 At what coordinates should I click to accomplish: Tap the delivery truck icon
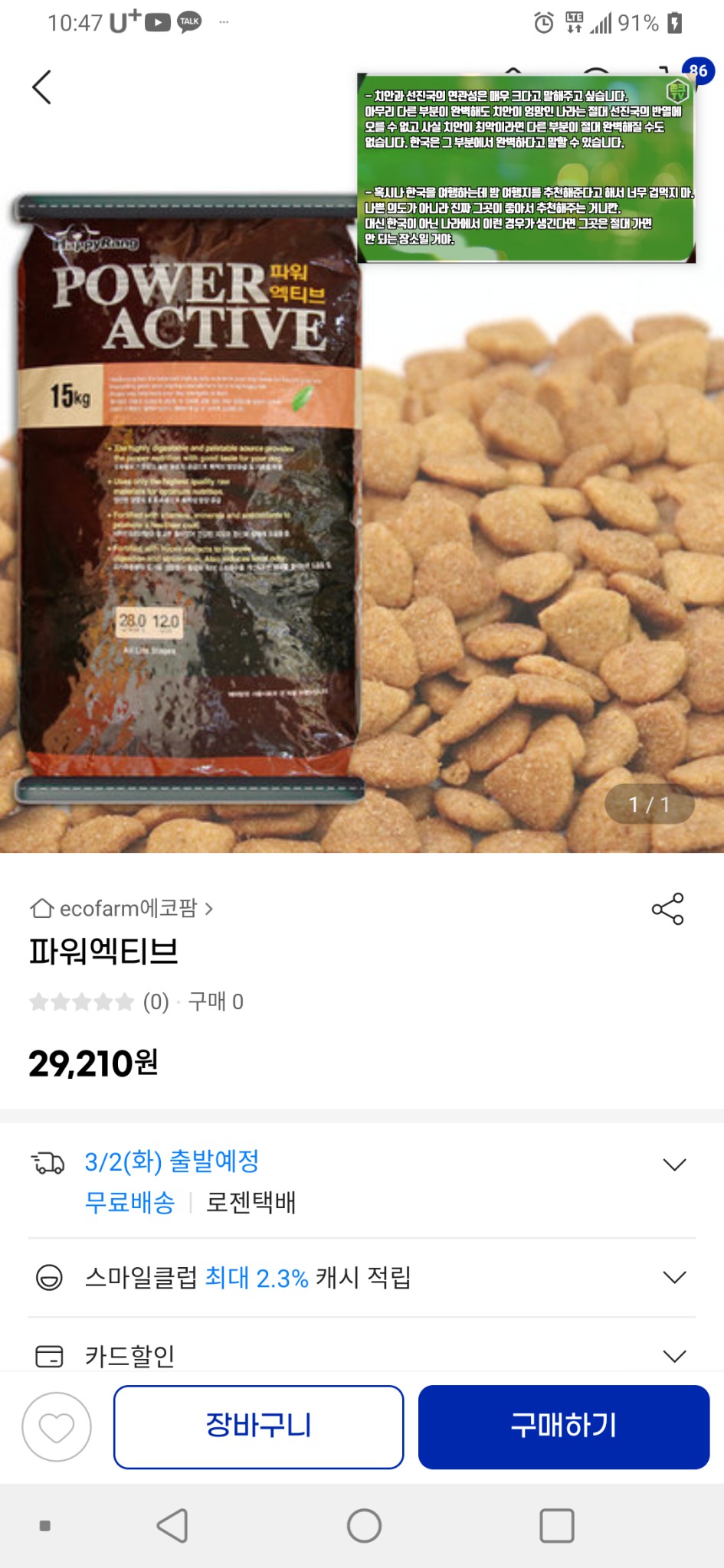pos(49,1163)
